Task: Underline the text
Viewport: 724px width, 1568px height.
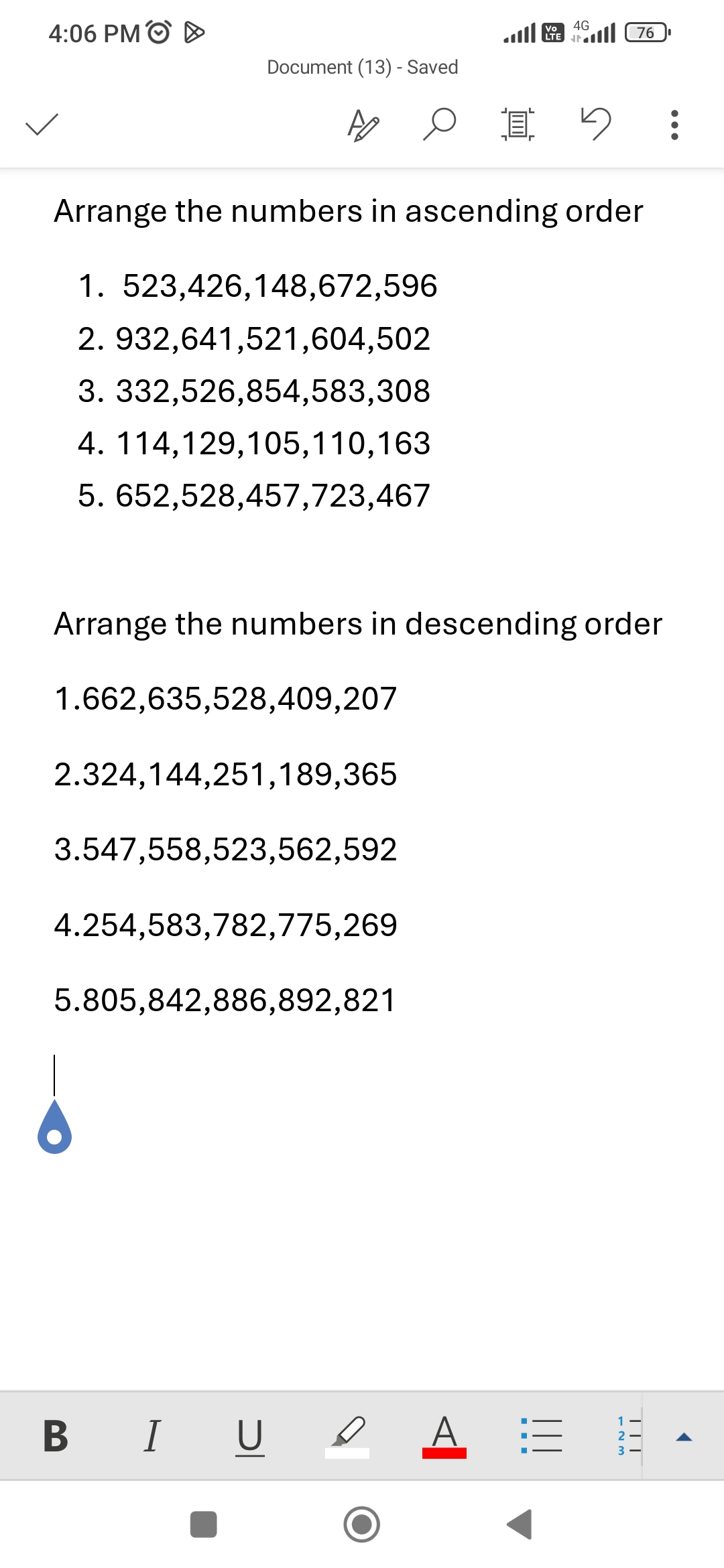Action: tap(250, 1437)
